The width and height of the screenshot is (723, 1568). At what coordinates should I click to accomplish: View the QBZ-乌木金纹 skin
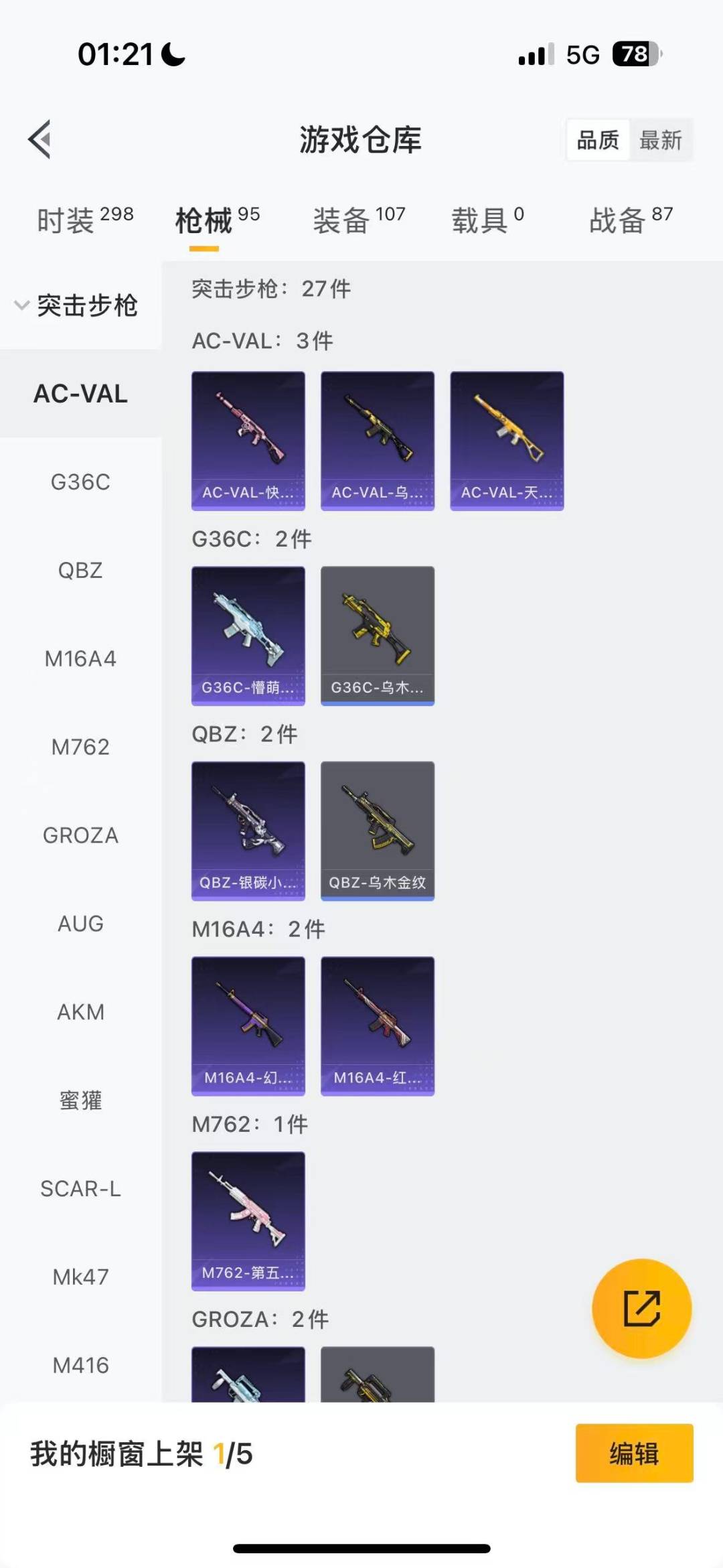pos(378,831)
